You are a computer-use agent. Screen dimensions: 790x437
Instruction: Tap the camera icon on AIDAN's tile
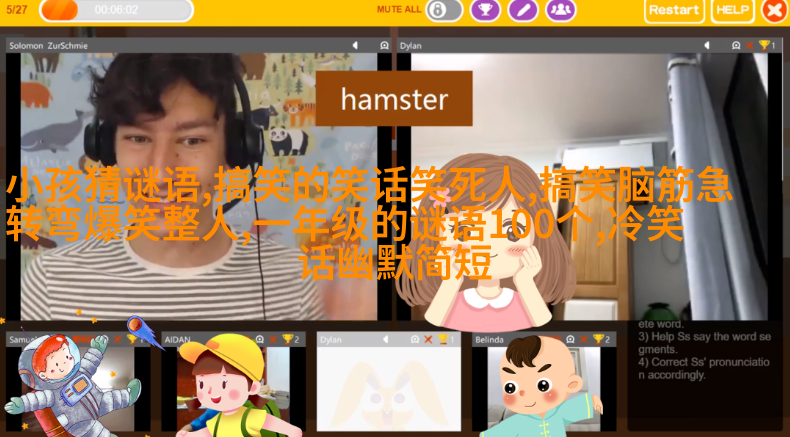pos(259,340)
